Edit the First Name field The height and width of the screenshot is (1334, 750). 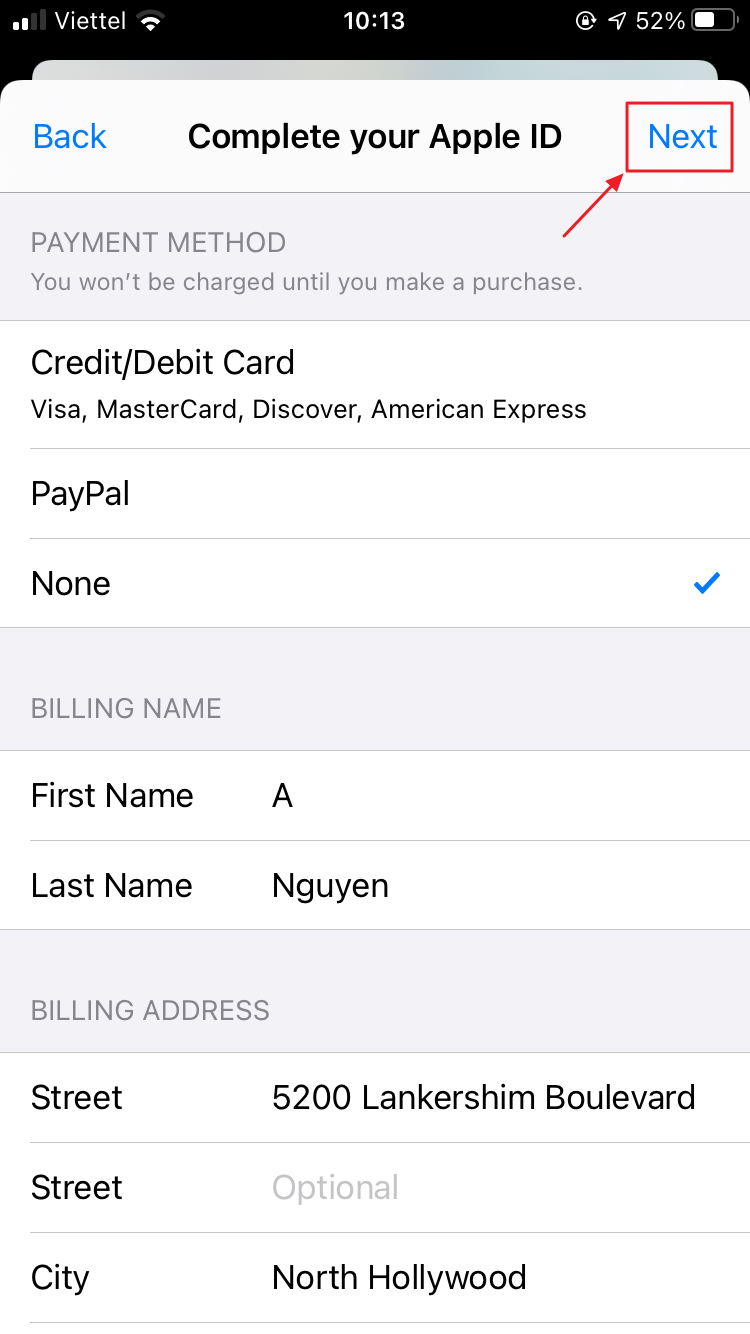(375, 796)
